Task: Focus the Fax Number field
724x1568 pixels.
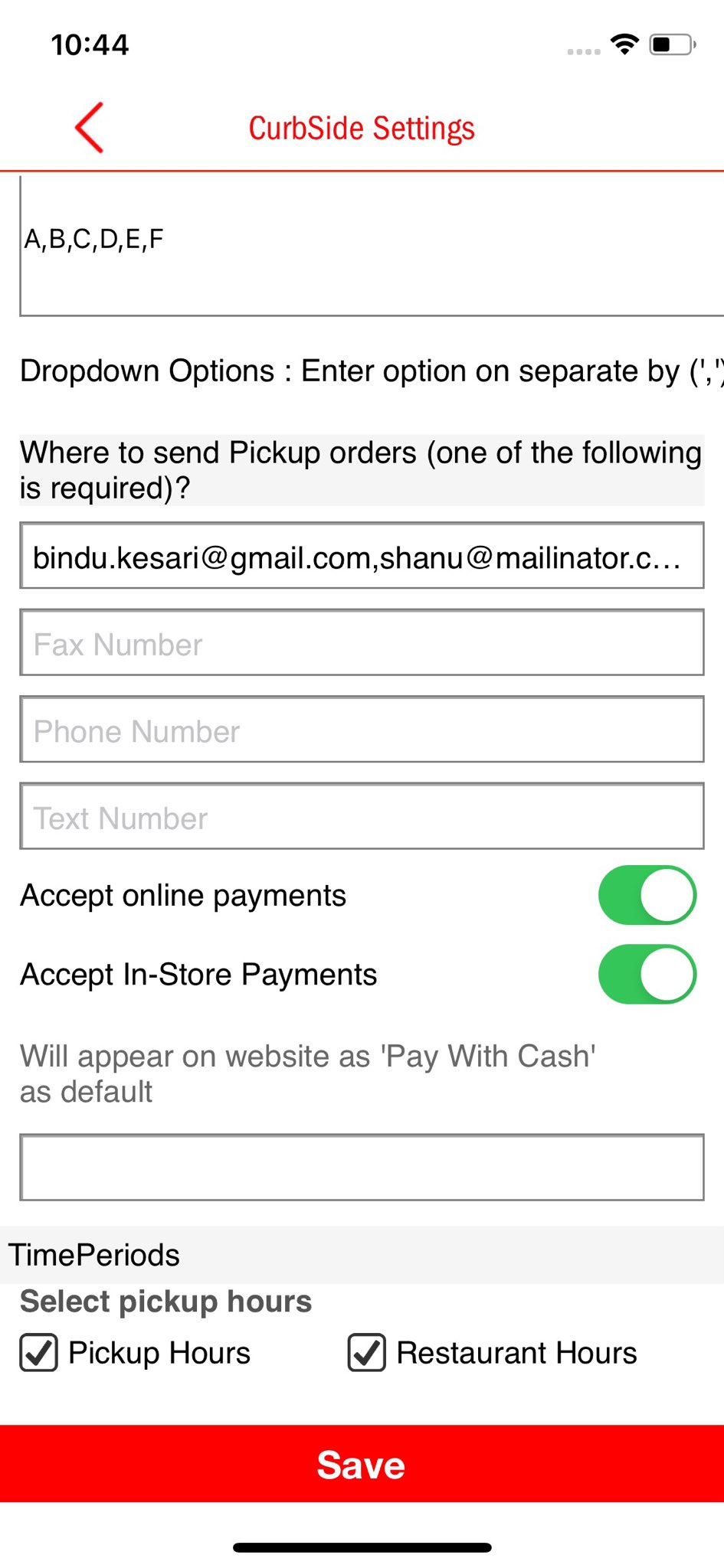Action: (362, 643)
